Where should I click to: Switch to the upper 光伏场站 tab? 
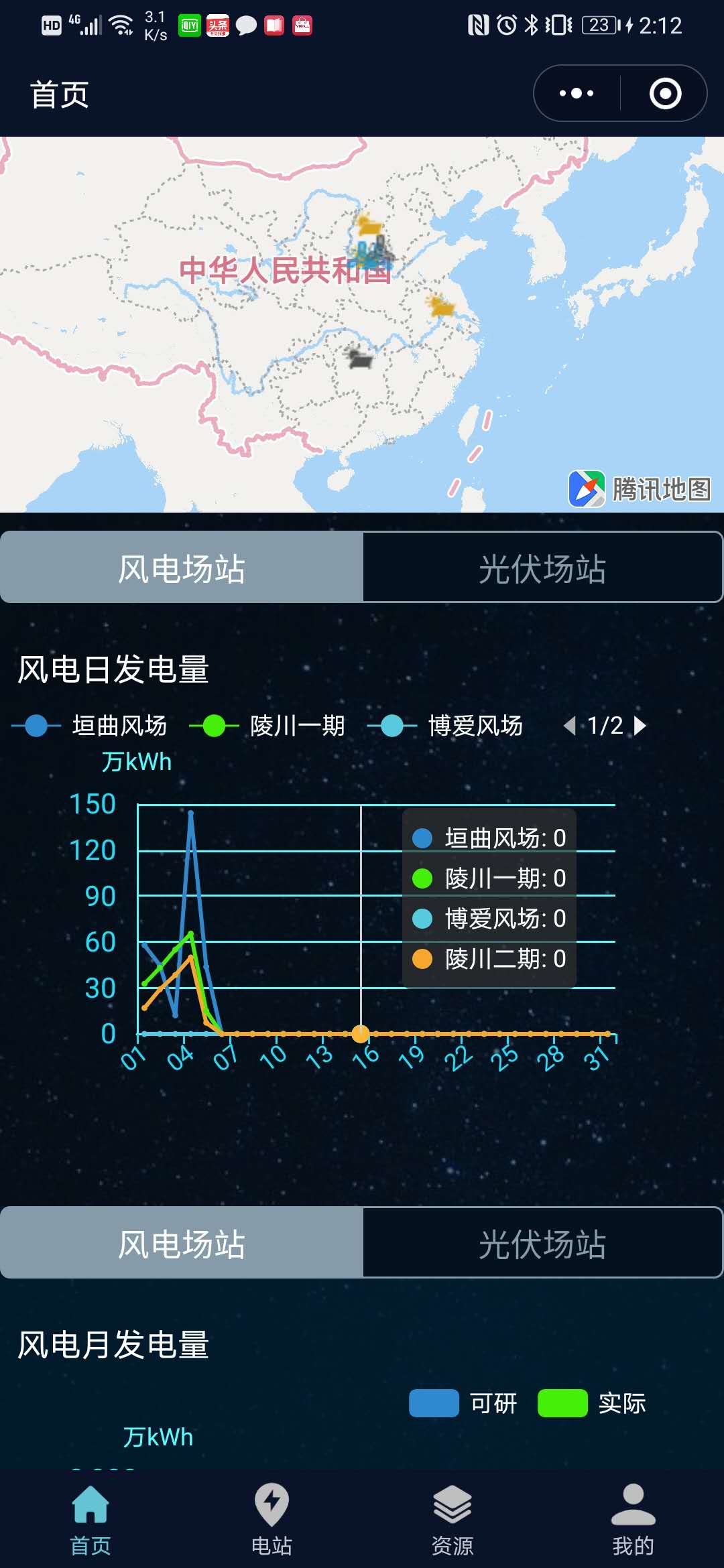point(542,568)
